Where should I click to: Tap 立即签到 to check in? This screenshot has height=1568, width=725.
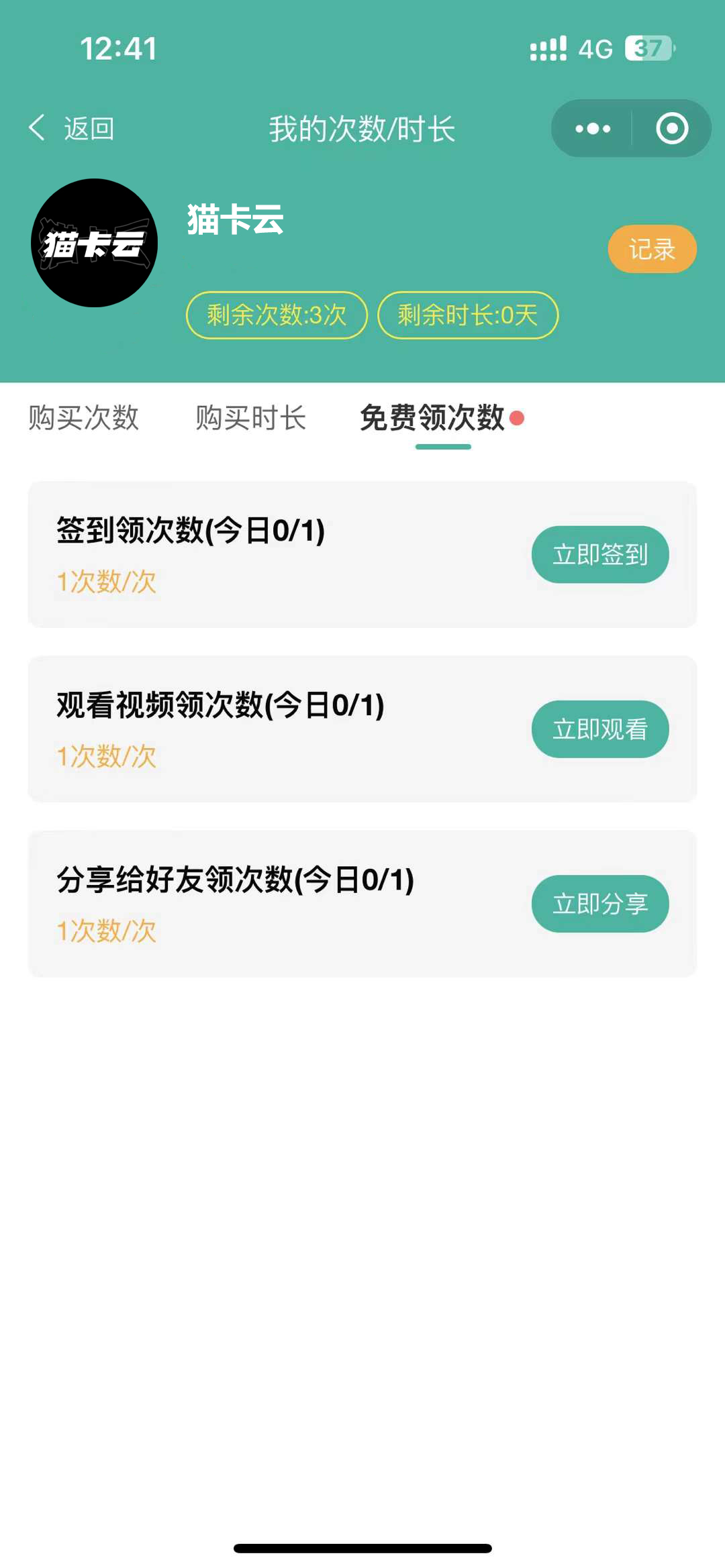[600, 554]
